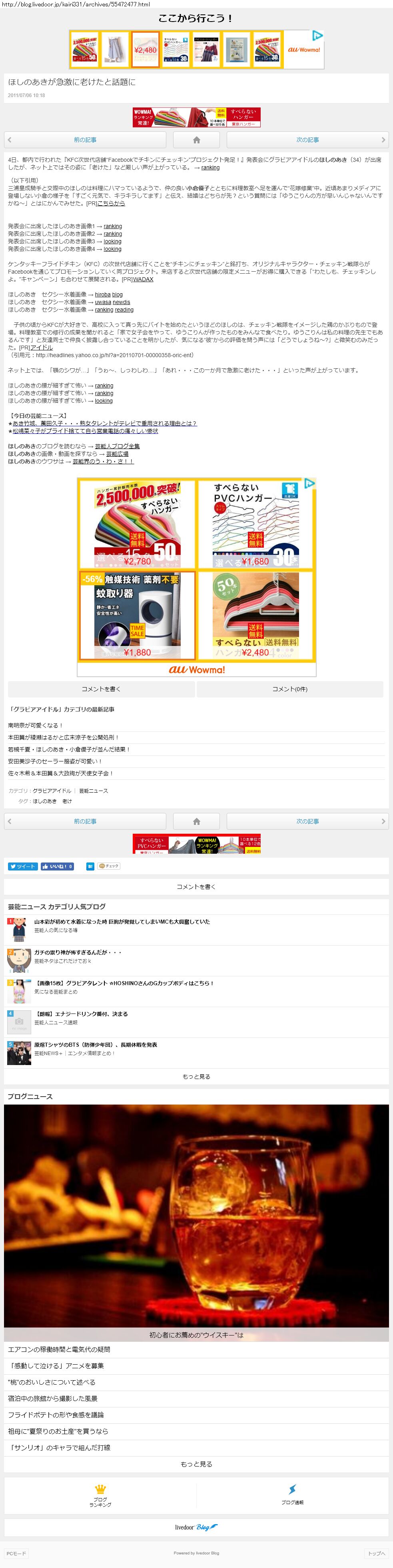
Task: Go to next article via top 次の記事
Action: point(307,140)
